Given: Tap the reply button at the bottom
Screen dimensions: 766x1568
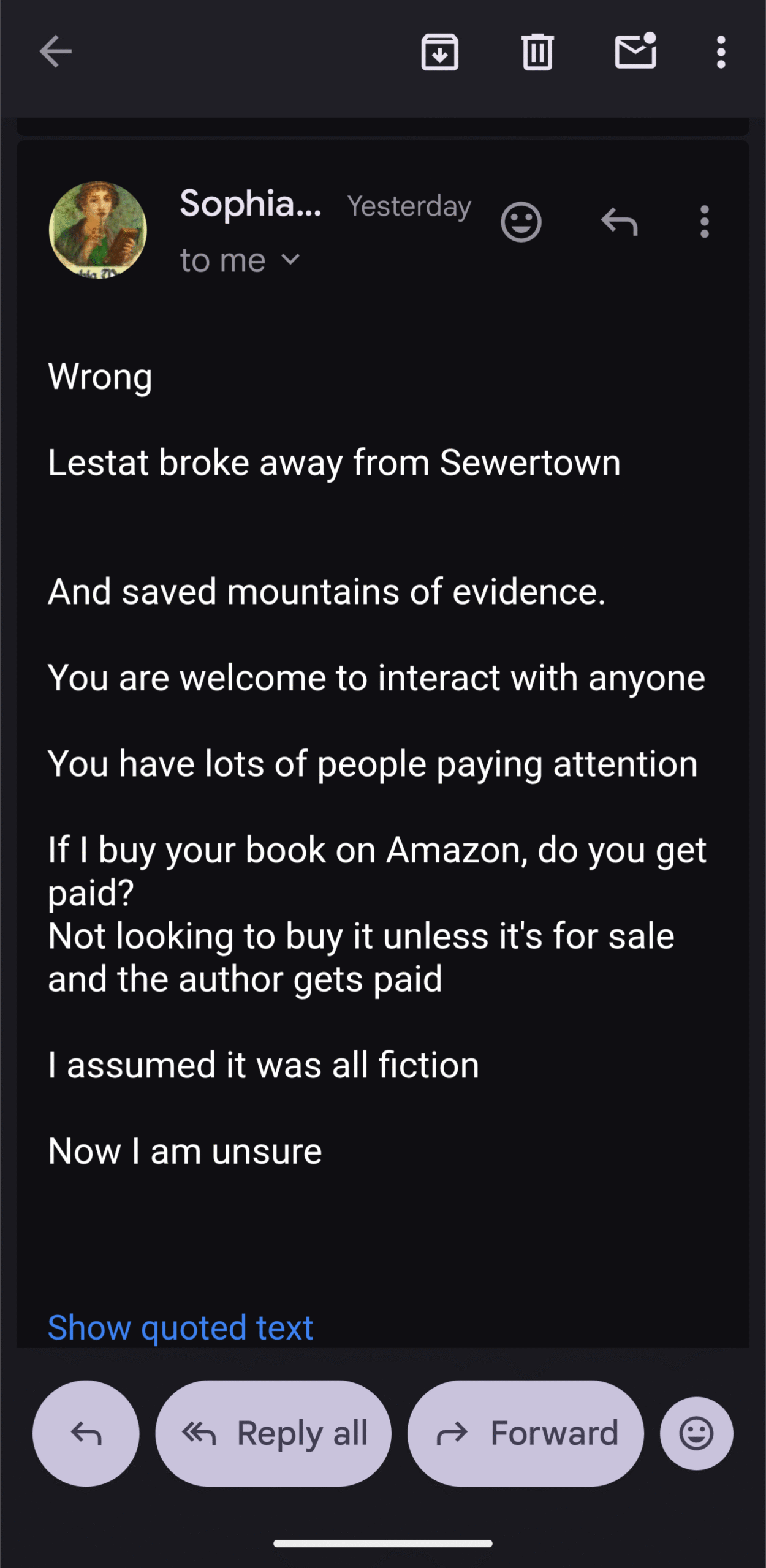Looking at the screenshot, I should click(x=86, y=1433).
